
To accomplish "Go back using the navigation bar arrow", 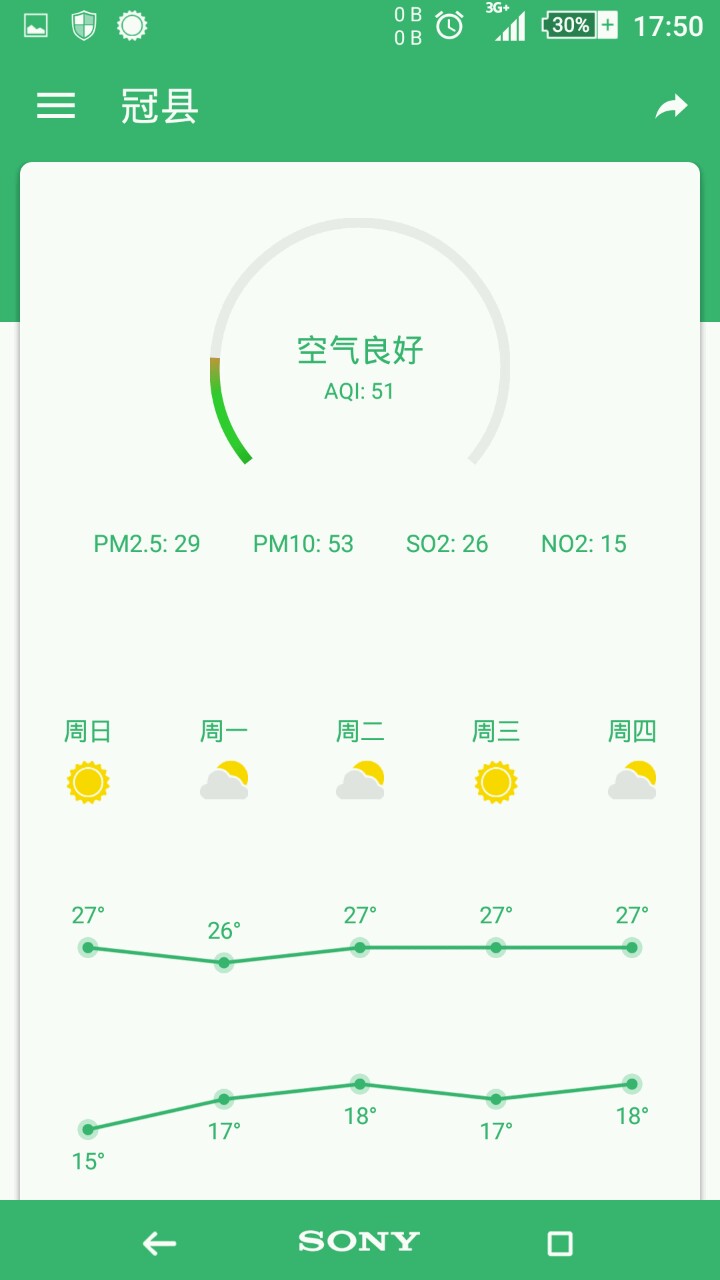I will [x=159, y=1243].
